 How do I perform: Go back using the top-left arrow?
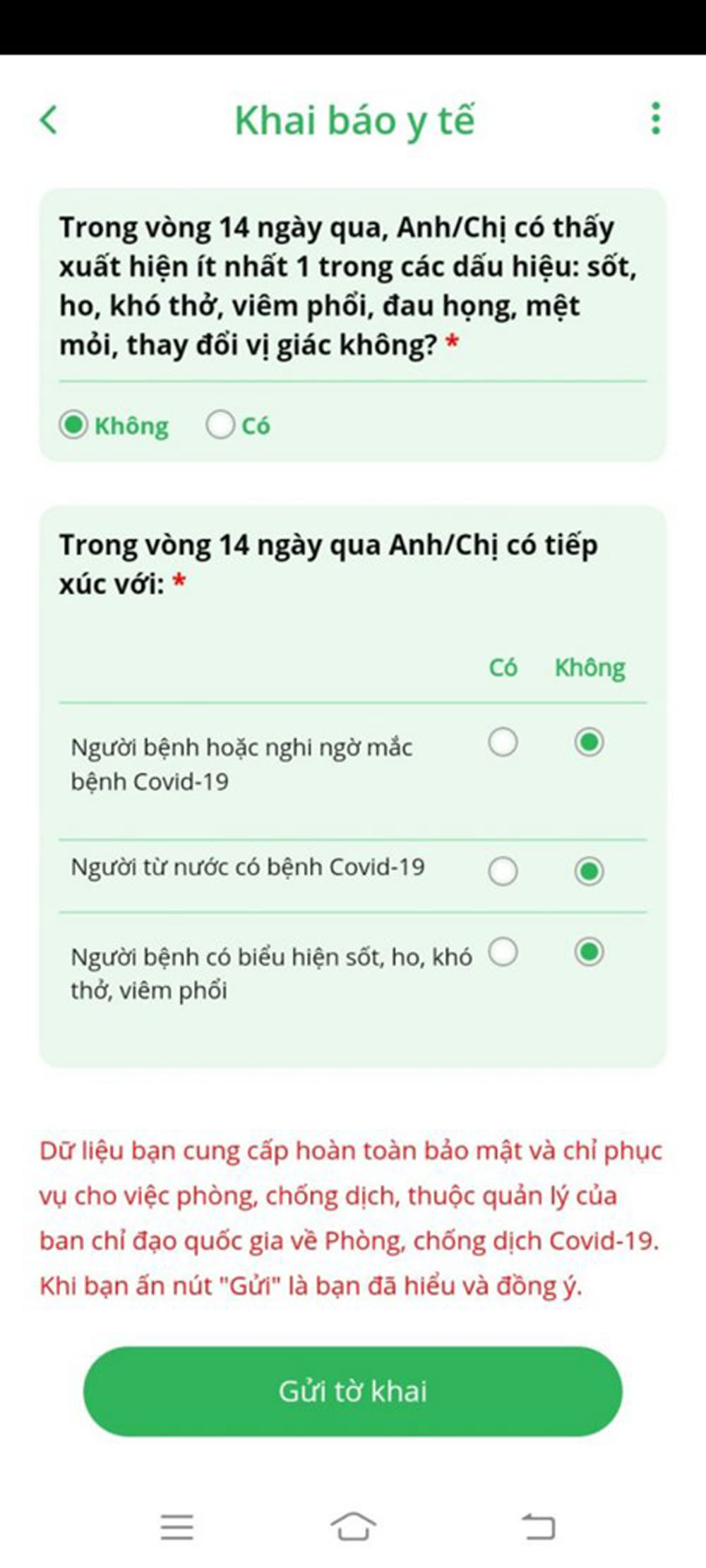49,119
